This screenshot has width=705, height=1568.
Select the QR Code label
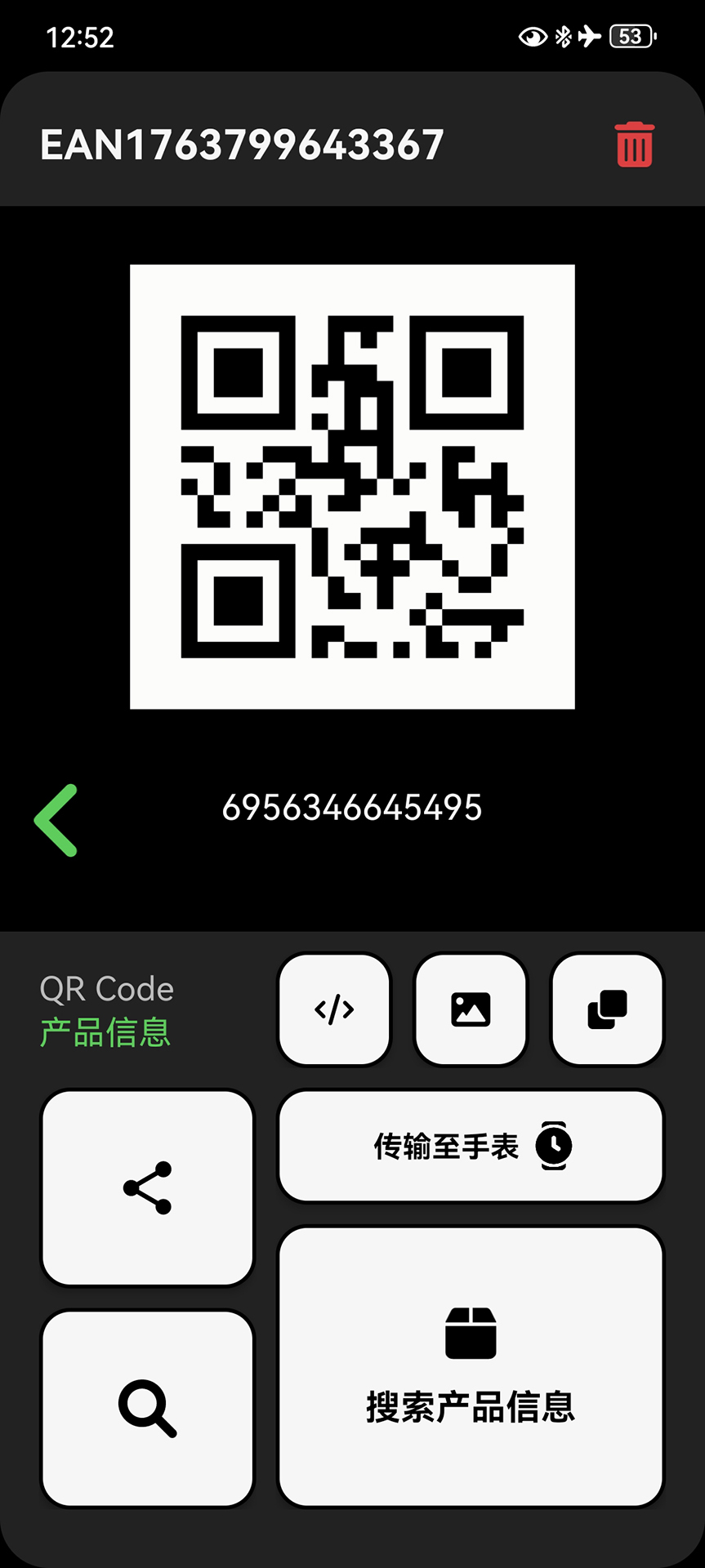(106, 988)
